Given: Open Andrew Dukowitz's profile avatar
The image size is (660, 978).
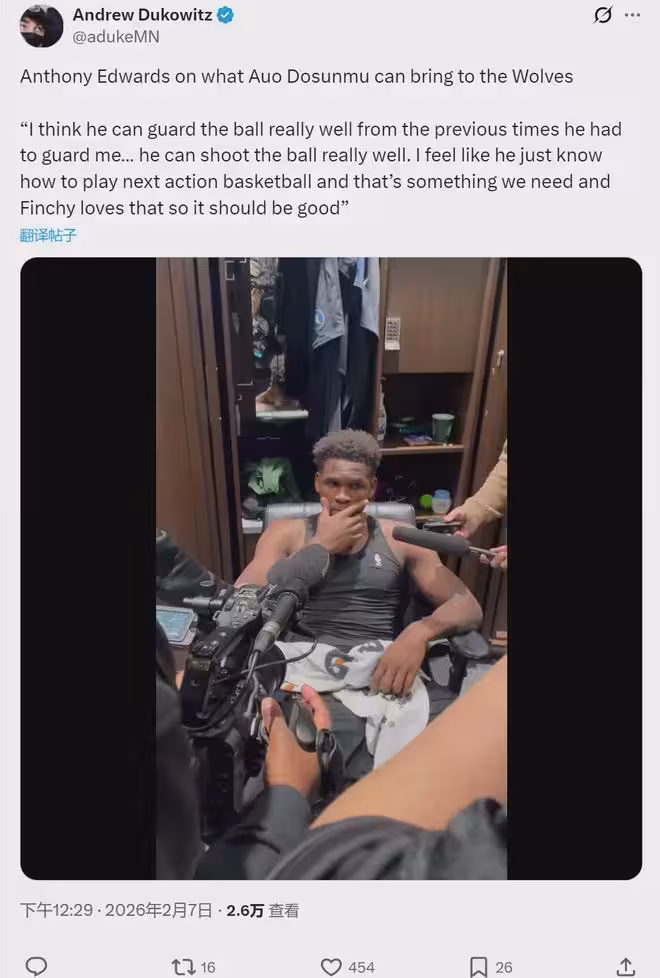Looking at the screenshot, I should click(41, 26).
